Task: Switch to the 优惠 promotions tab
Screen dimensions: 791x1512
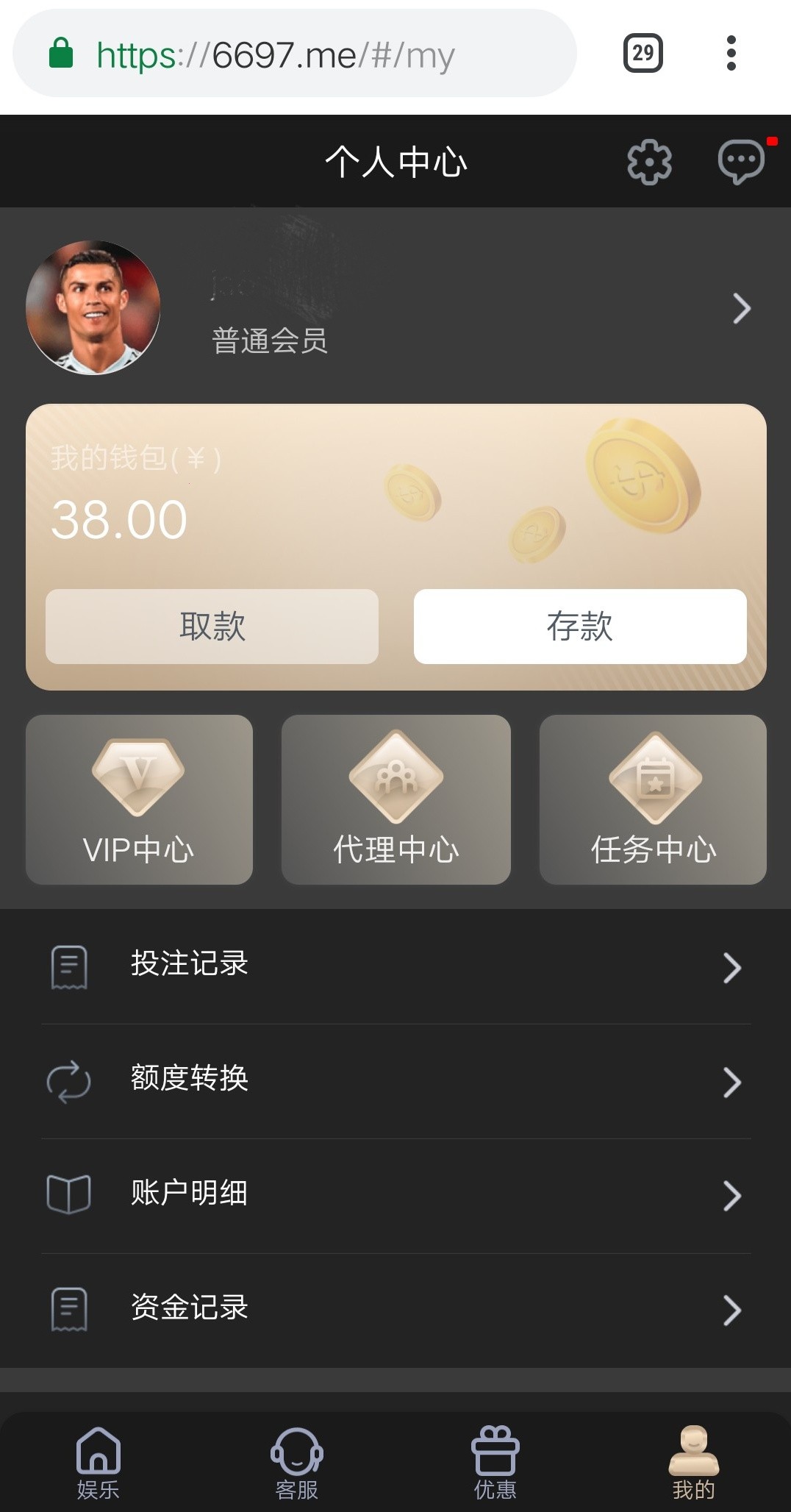Action: point(495,1462)
